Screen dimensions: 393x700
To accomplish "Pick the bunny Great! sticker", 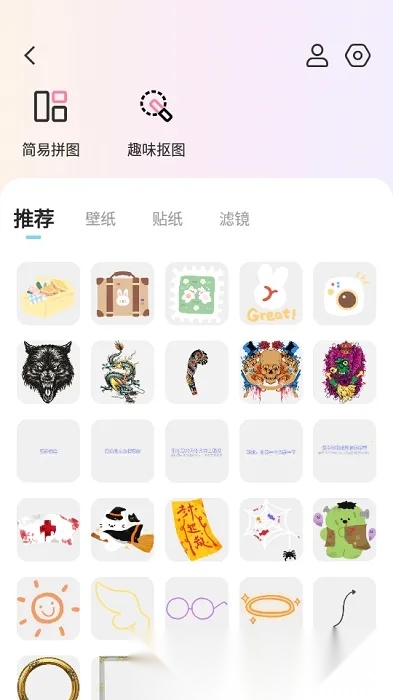I will pos(271,293).
